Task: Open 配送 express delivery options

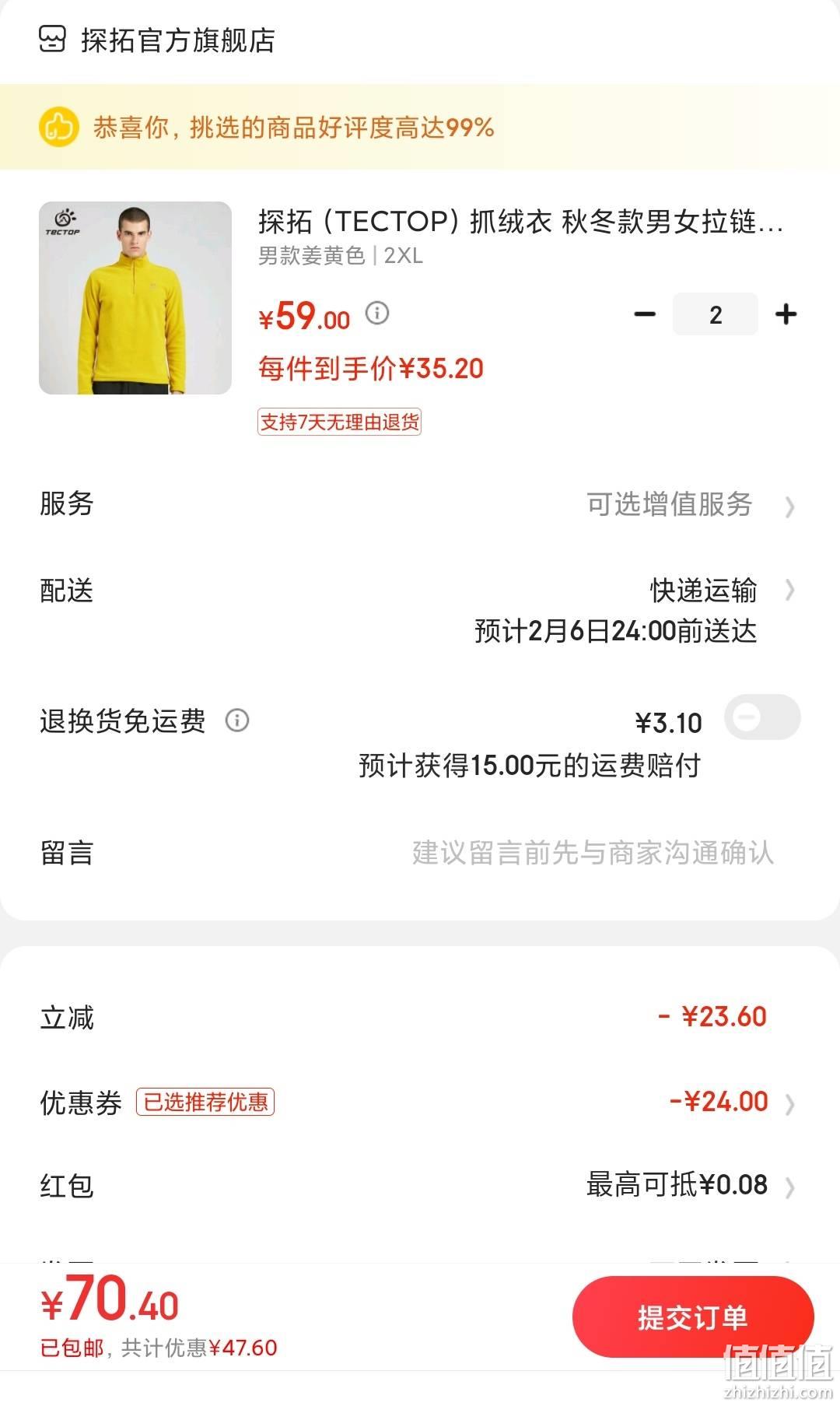Action: 420,610
